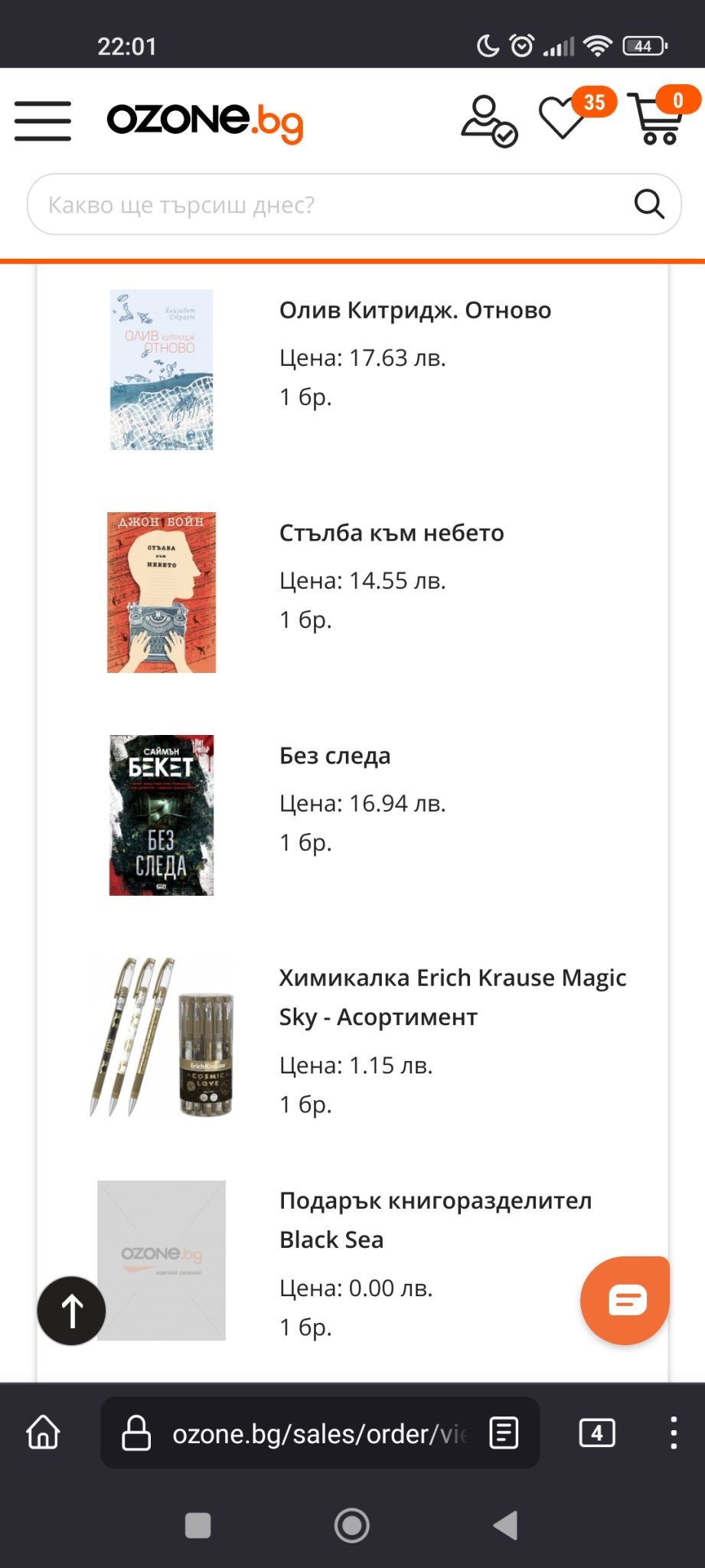Go to the OZONE.bg homepage
705x1568 pixels.
(x=204, y=121)
